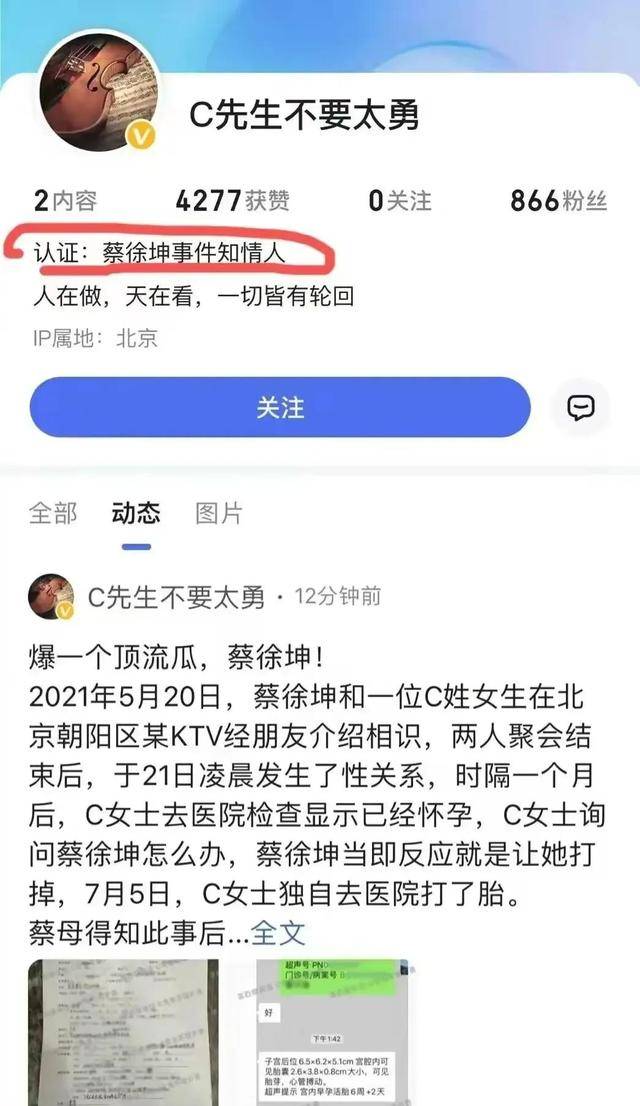Screen dimensions: 640x1106
Task: Open the second attached chat screenshot image
Action: (x=331, y=1032)
